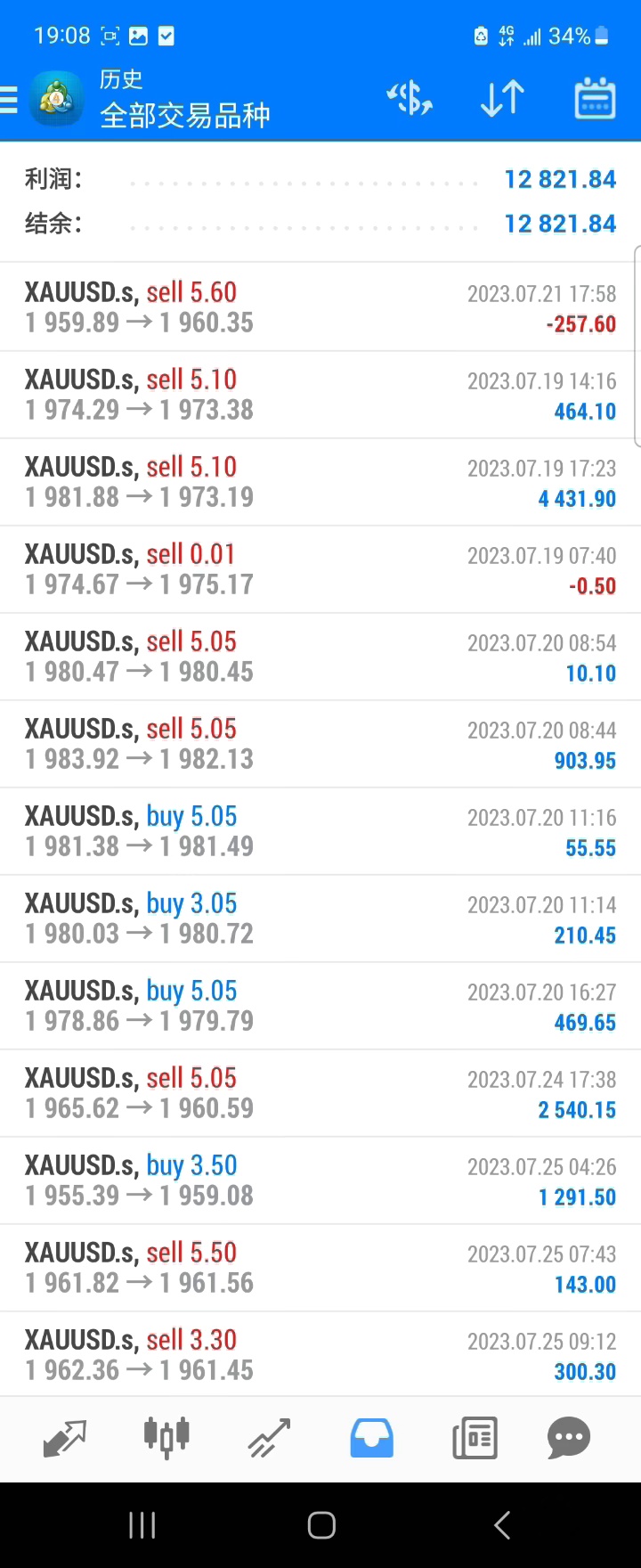
Task: Switch to the Chart tab
Action: click(166, 1438)
